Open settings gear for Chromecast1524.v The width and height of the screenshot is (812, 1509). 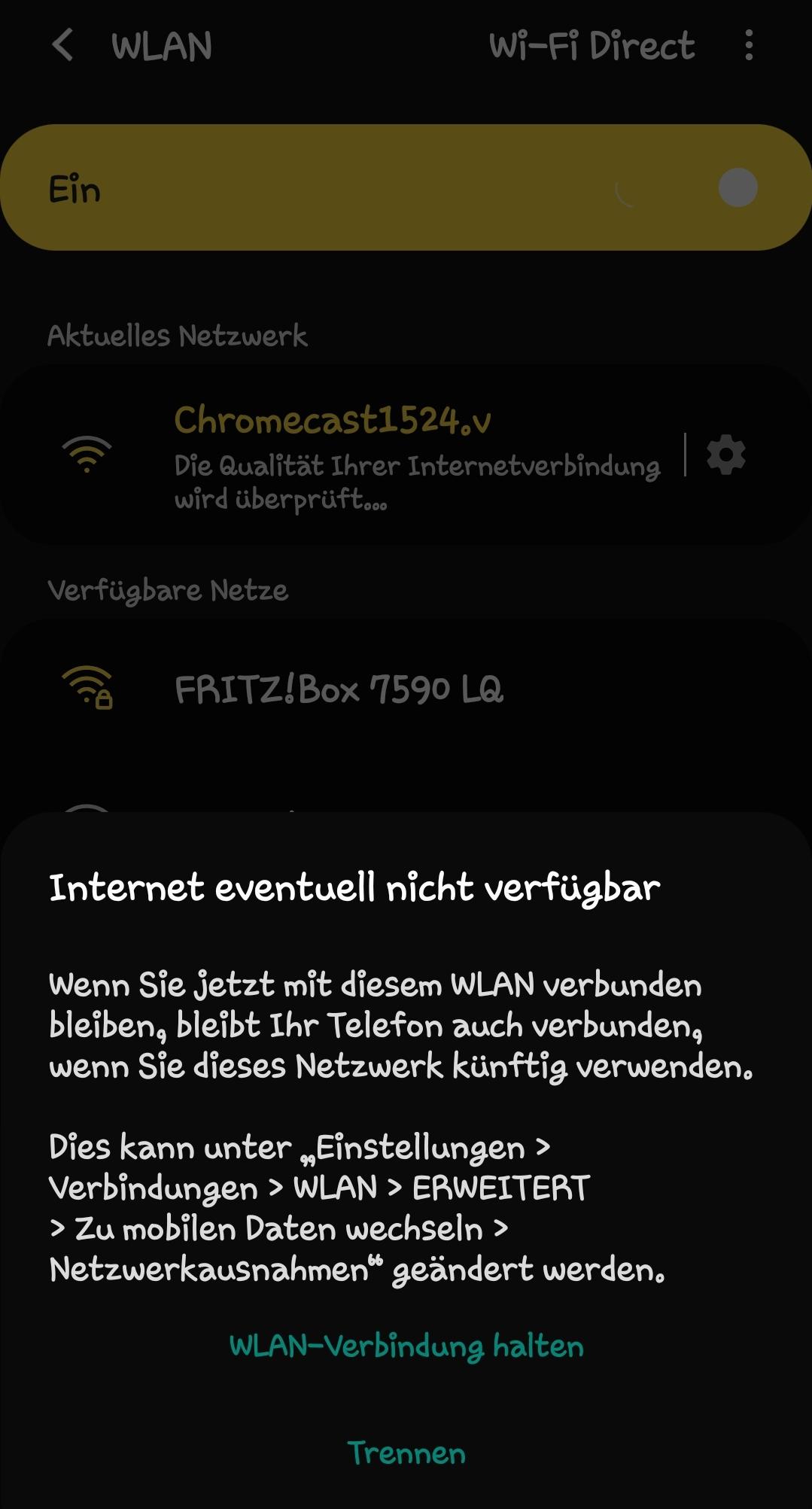click(726, 455)
